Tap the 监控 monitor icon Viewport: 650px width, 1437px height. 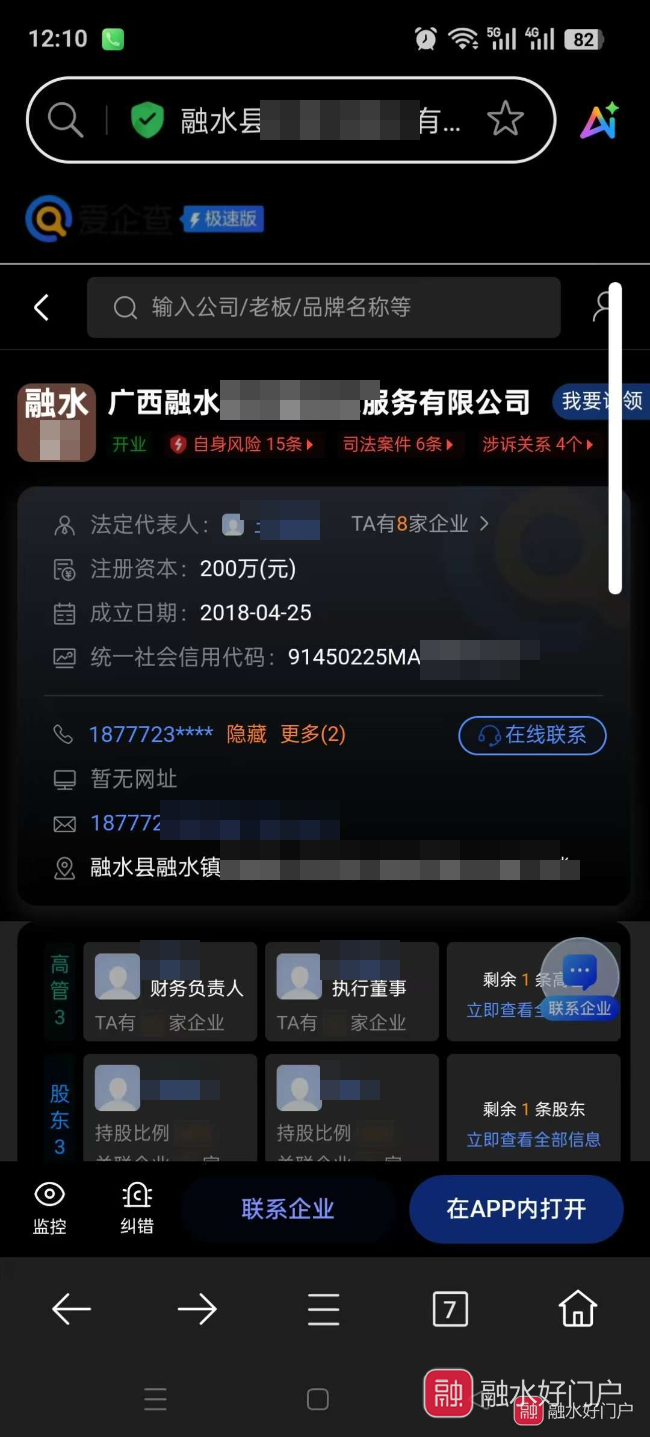(x=49, y=1207)
